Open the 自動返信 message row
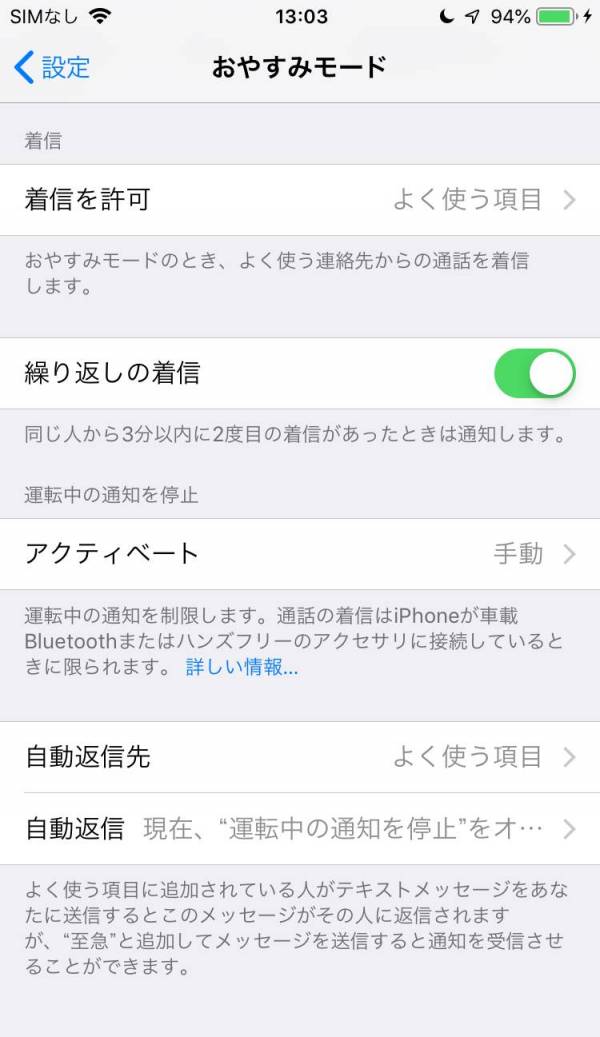 300,828
